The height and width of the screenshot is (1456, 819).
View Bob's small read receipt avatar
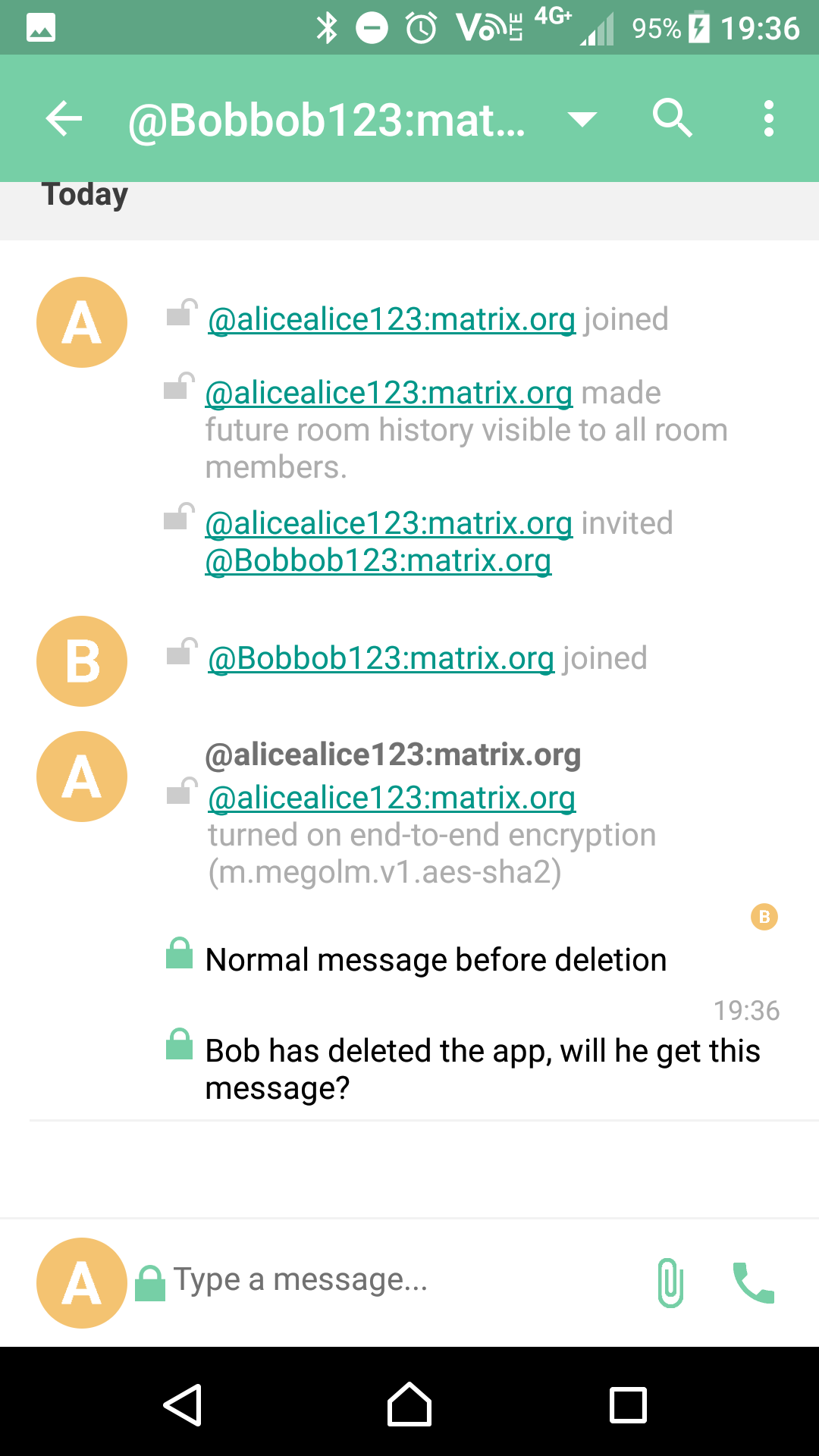pos(764,917)
